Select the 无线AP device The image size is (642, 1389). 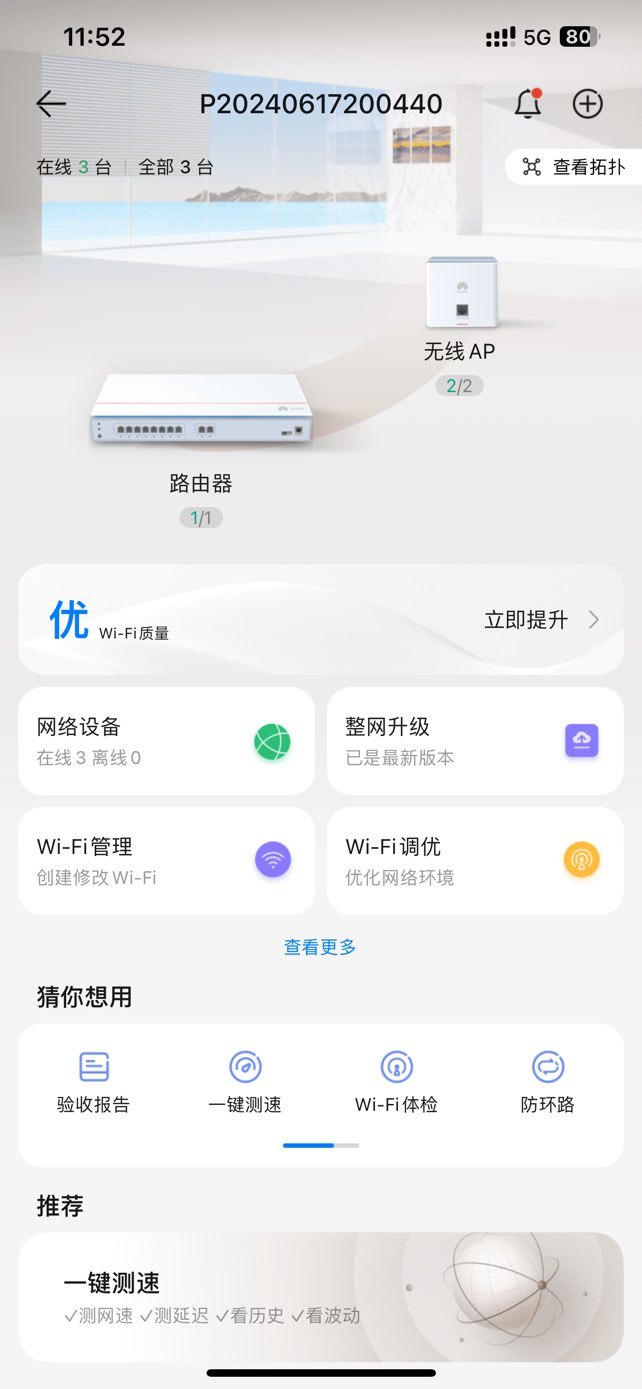459,311
